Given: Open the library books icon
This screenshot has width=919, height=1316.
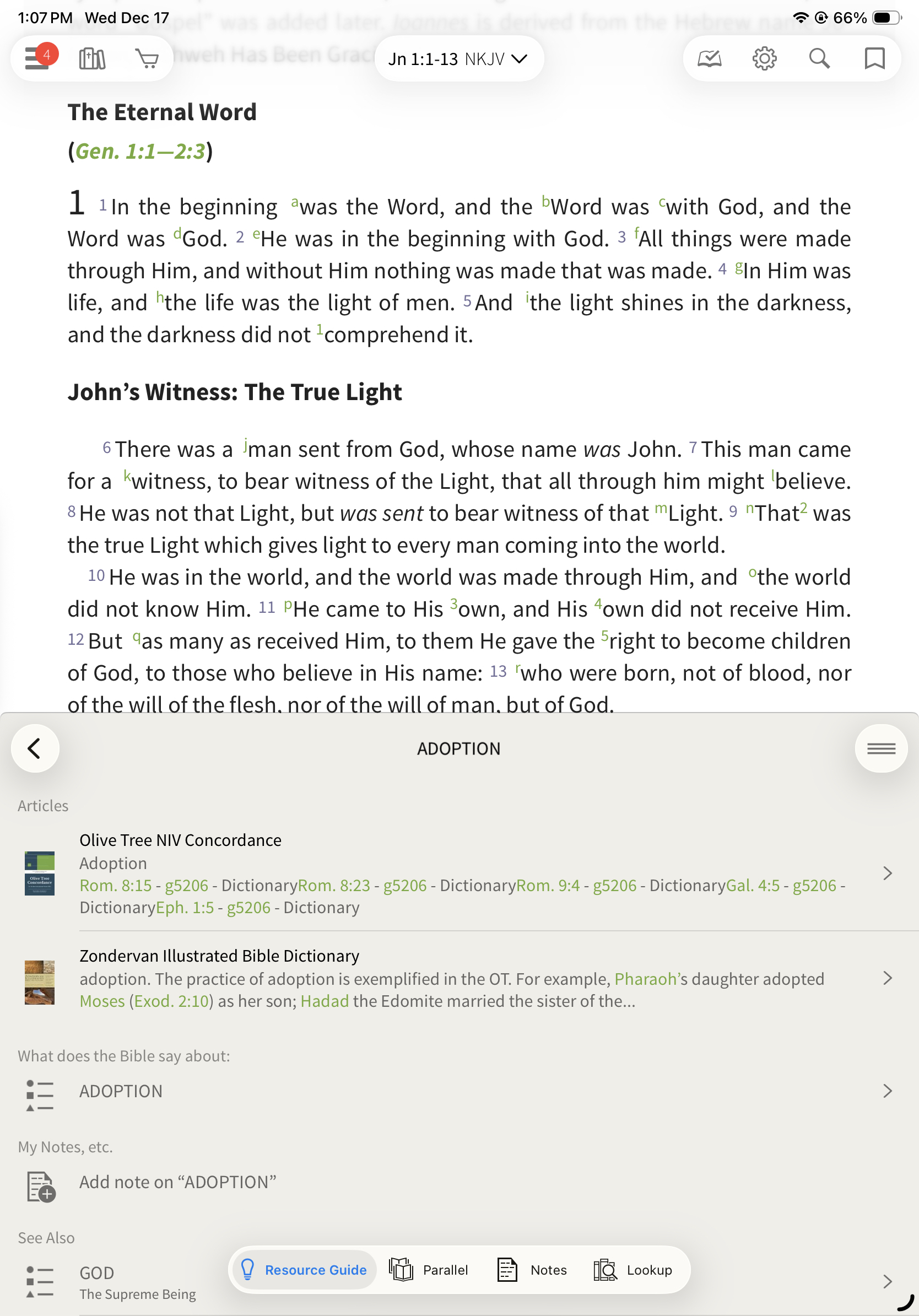Looking at the screenshot, I should (92, 58).
